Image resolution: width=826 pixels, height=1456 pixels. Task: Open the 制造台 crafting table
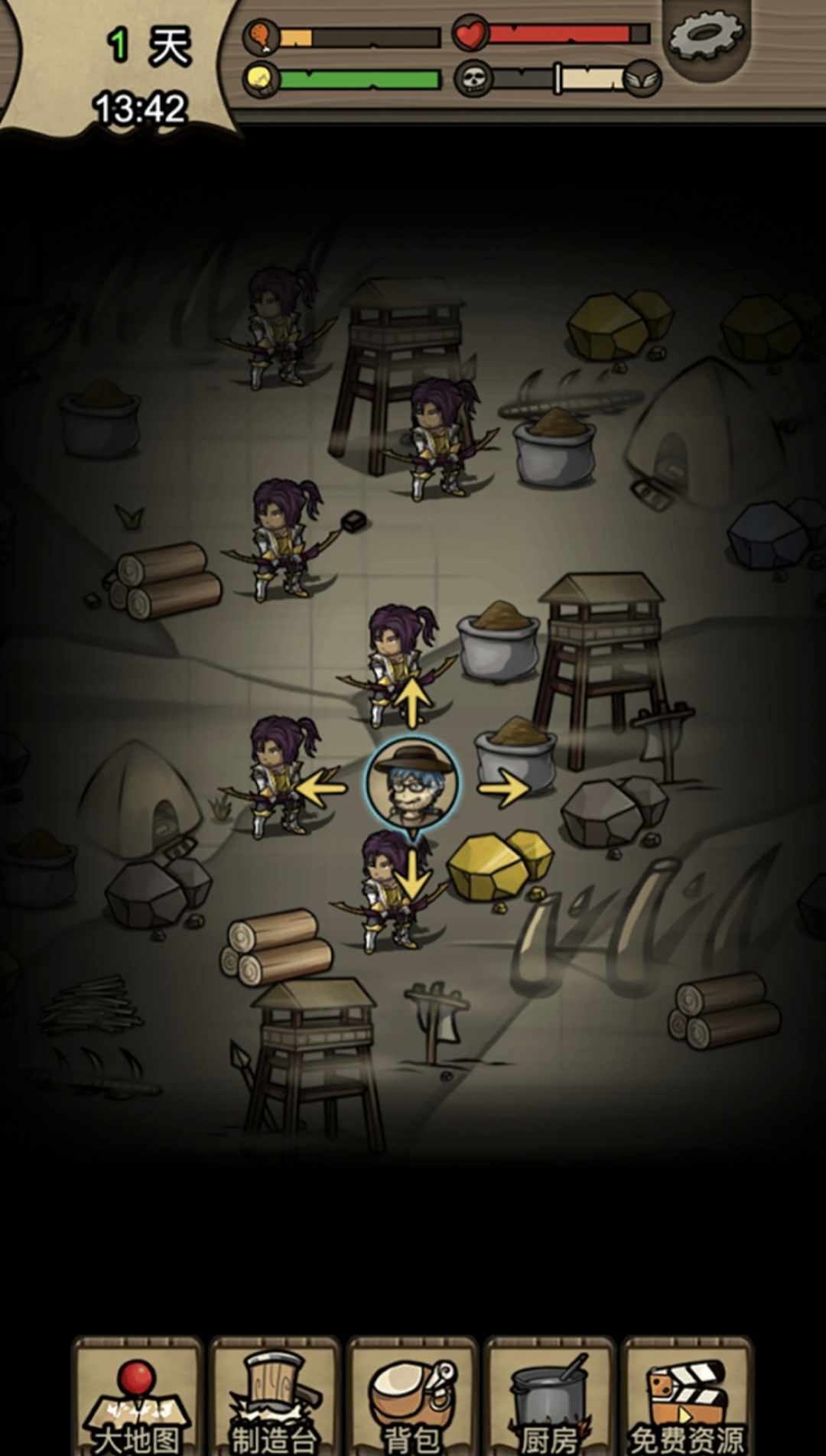(275, 1398)
